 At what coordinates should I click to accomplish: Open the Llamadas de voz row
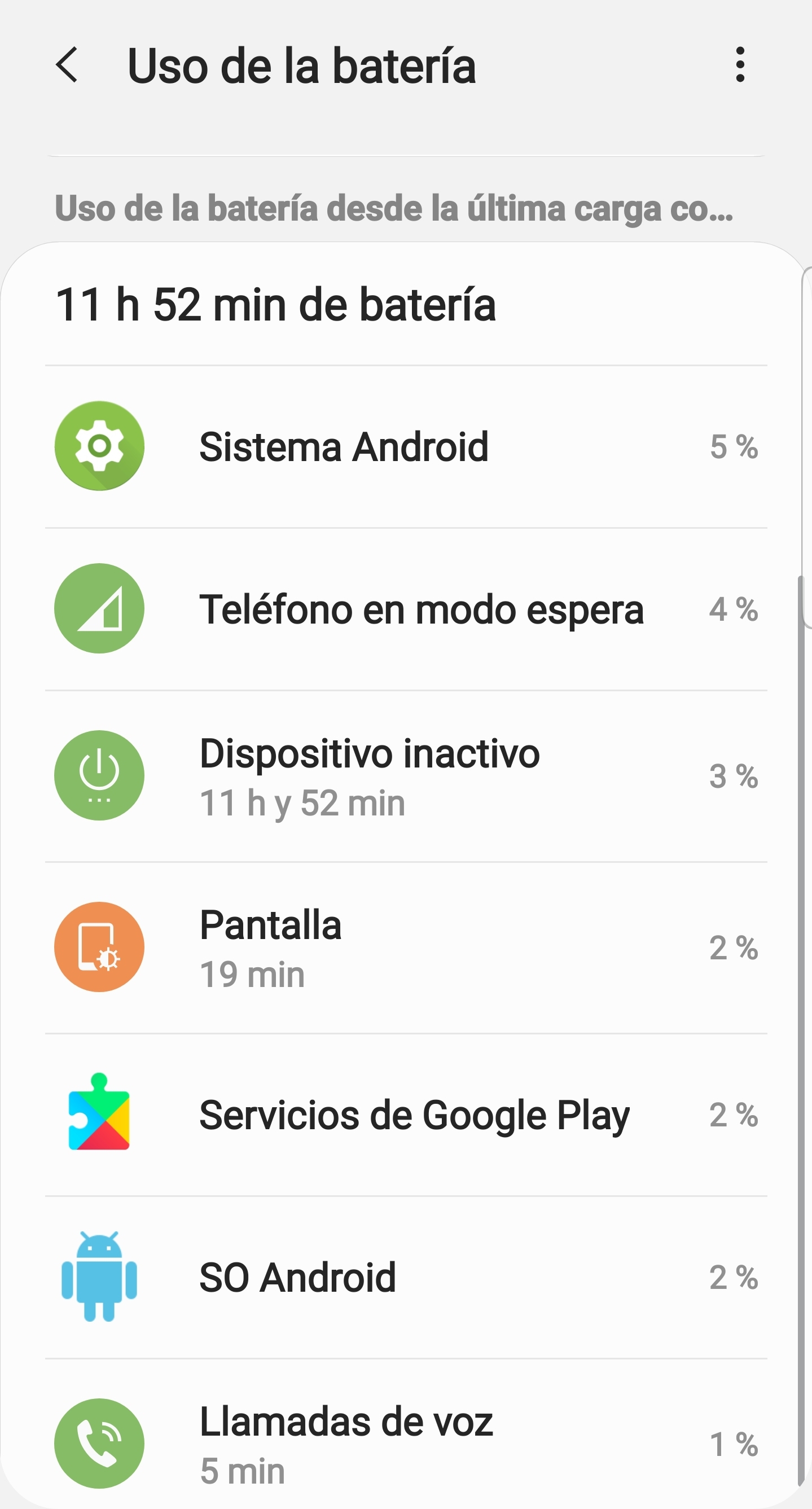coord(405,1444)
